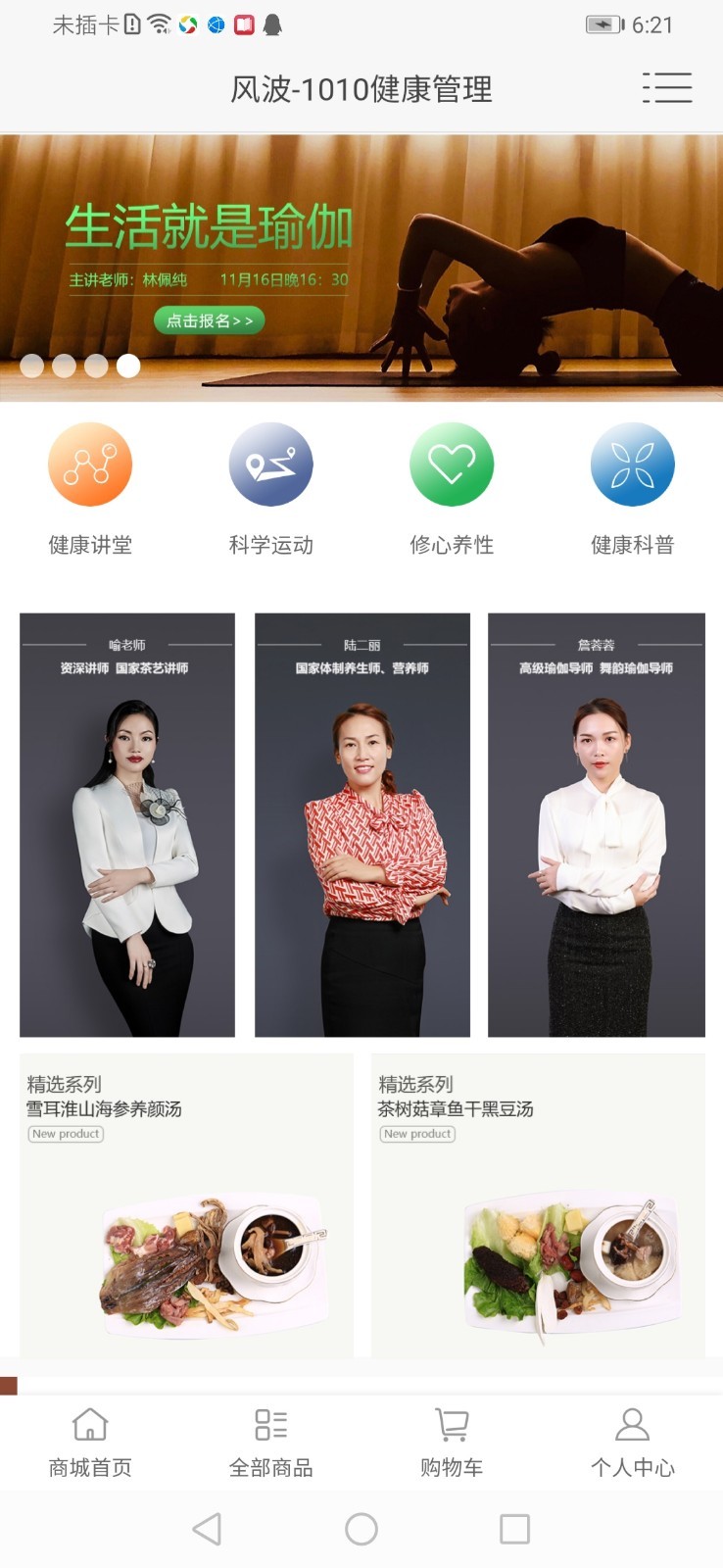Tap the 点击报名 sign-up button
The width and height of the screenshot is (723, 1568).
(x=209, y=320)
